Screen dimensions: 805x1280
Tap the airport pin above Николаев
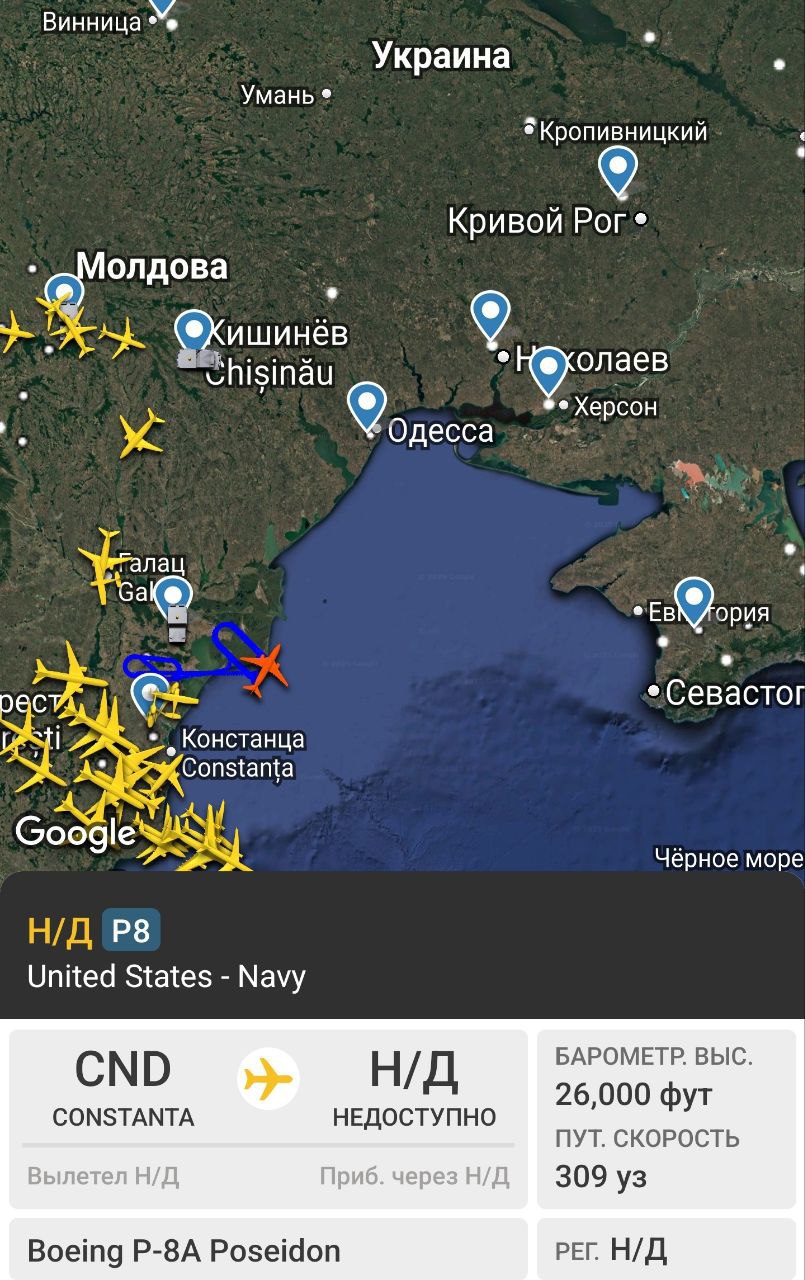click(490, 314)
